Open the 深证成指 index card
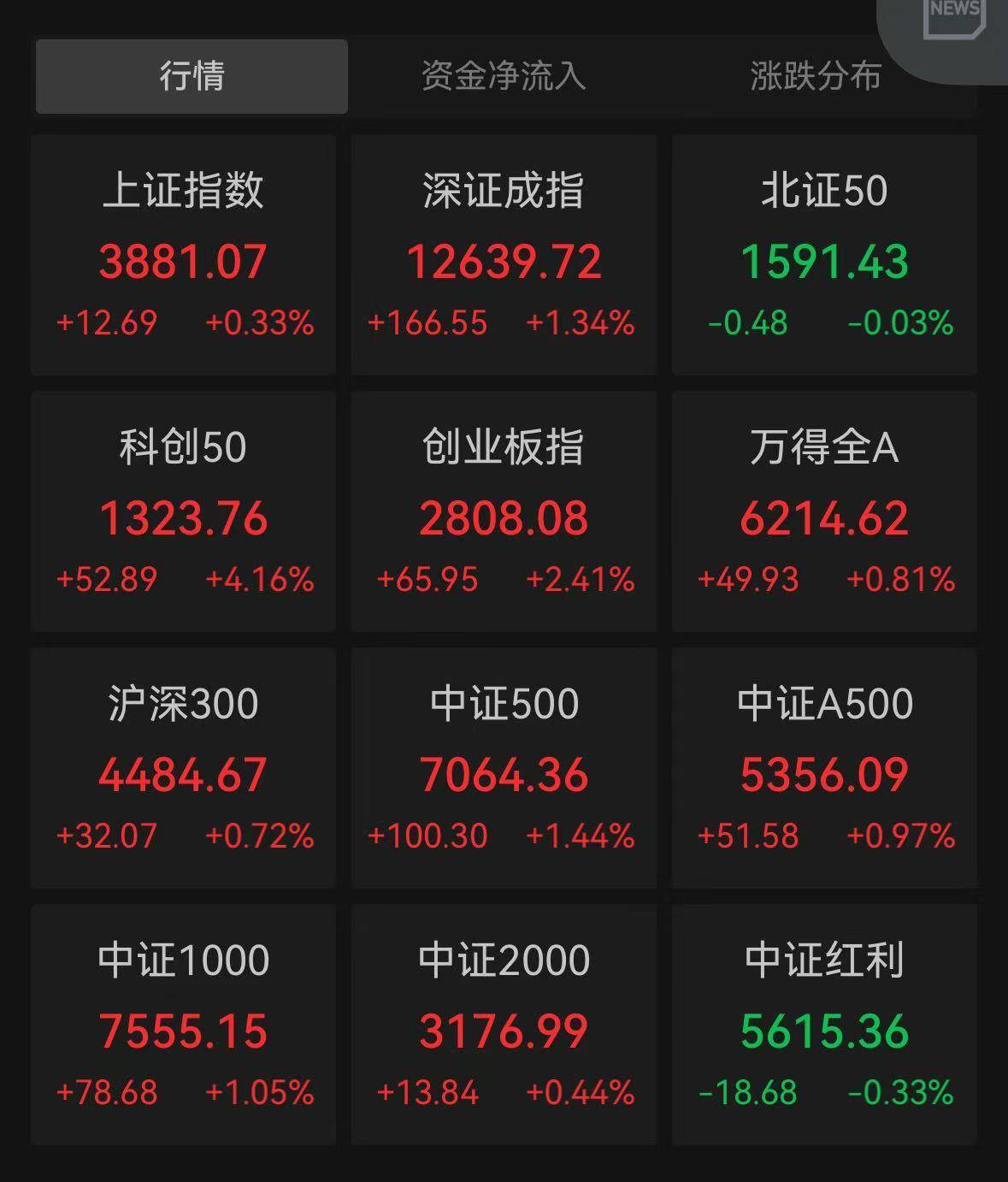1008x1182 pixels. 504,252
